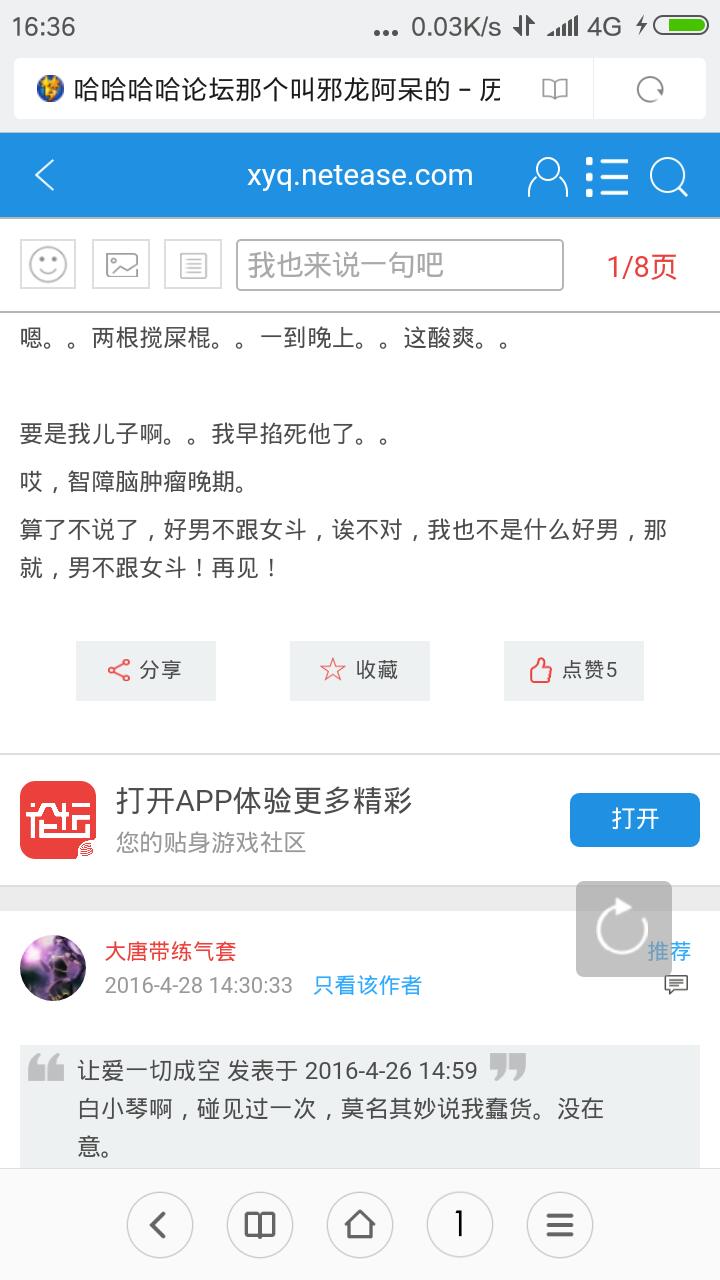Viewport: 720px width, 1280px height.
Task: Bookmark the post with 收藏
Action: point(360,670)
